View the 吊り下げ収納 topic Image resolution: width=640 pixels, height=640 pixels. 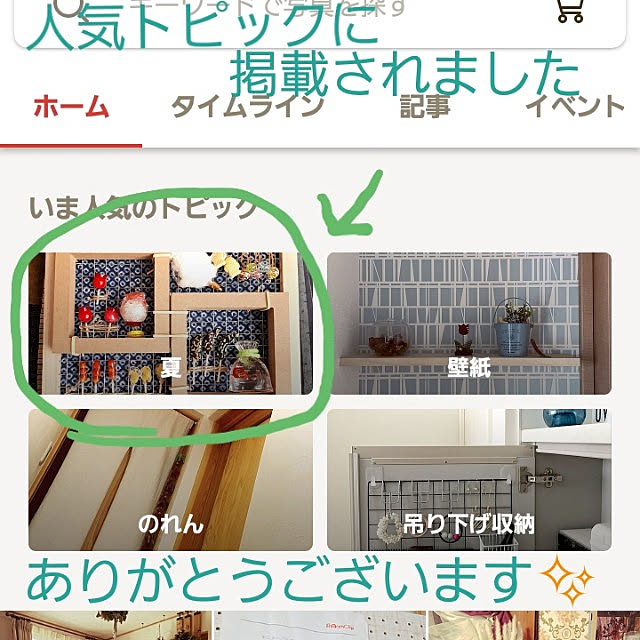point(468,480)
